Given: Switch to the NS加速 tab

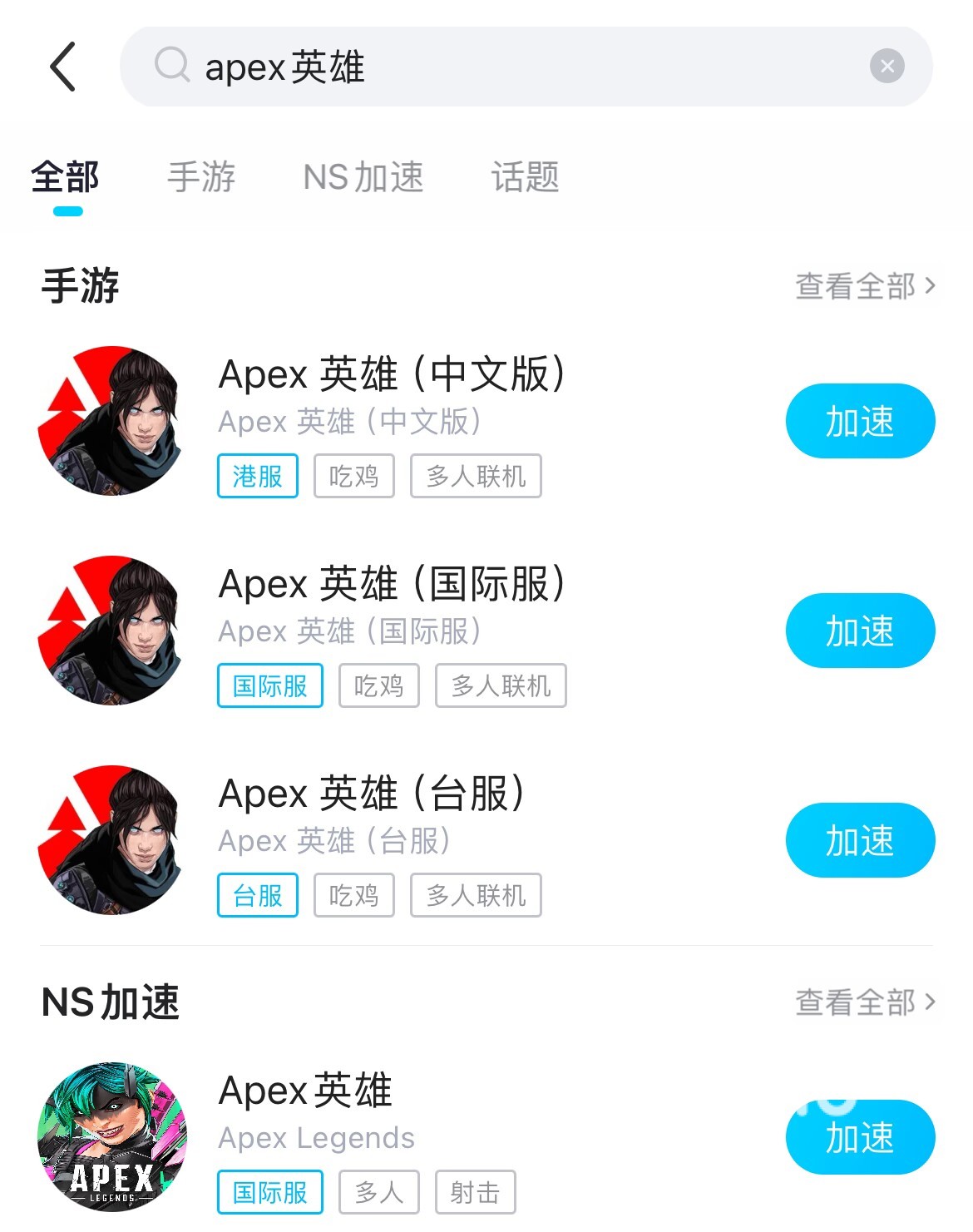Looking at the screenshot, I should [x=363, y=177].
